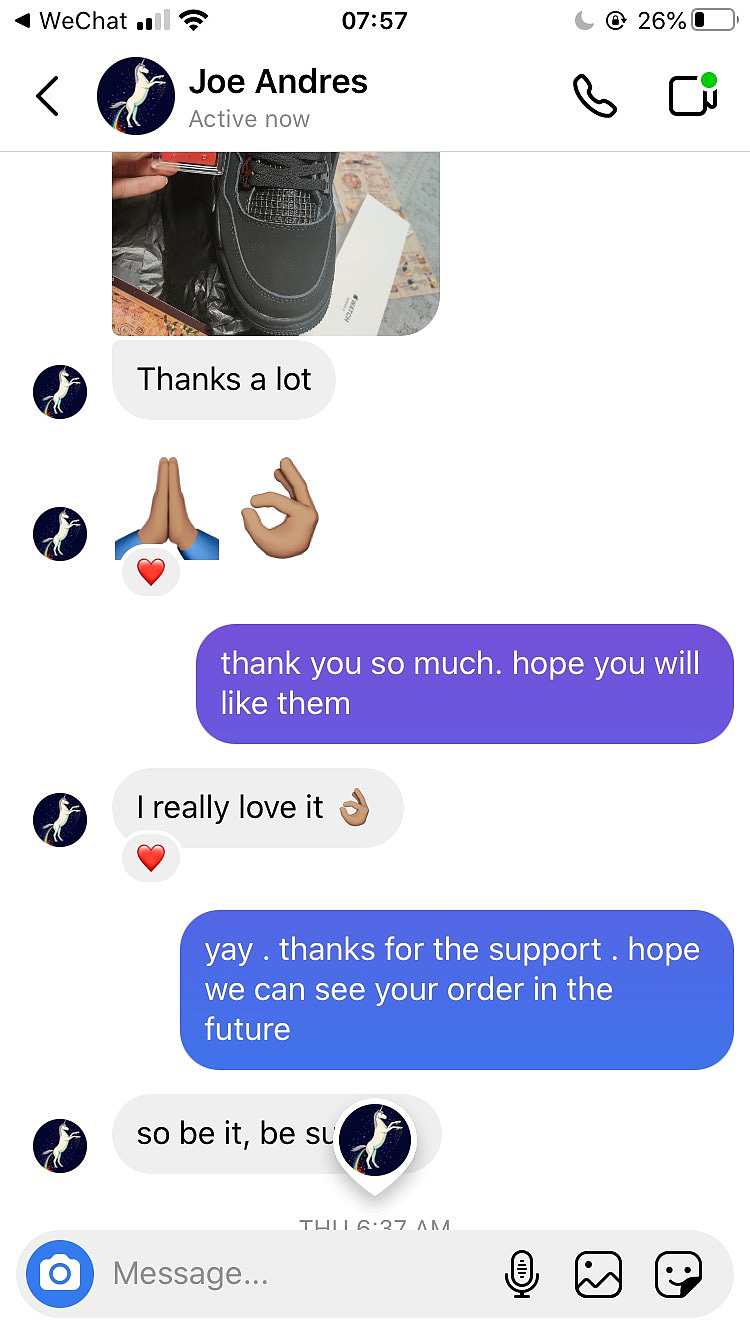This screenshot has height=1334, width=750.
Task: Open the shoe photo in the chat
Action: tap(276, 243)
